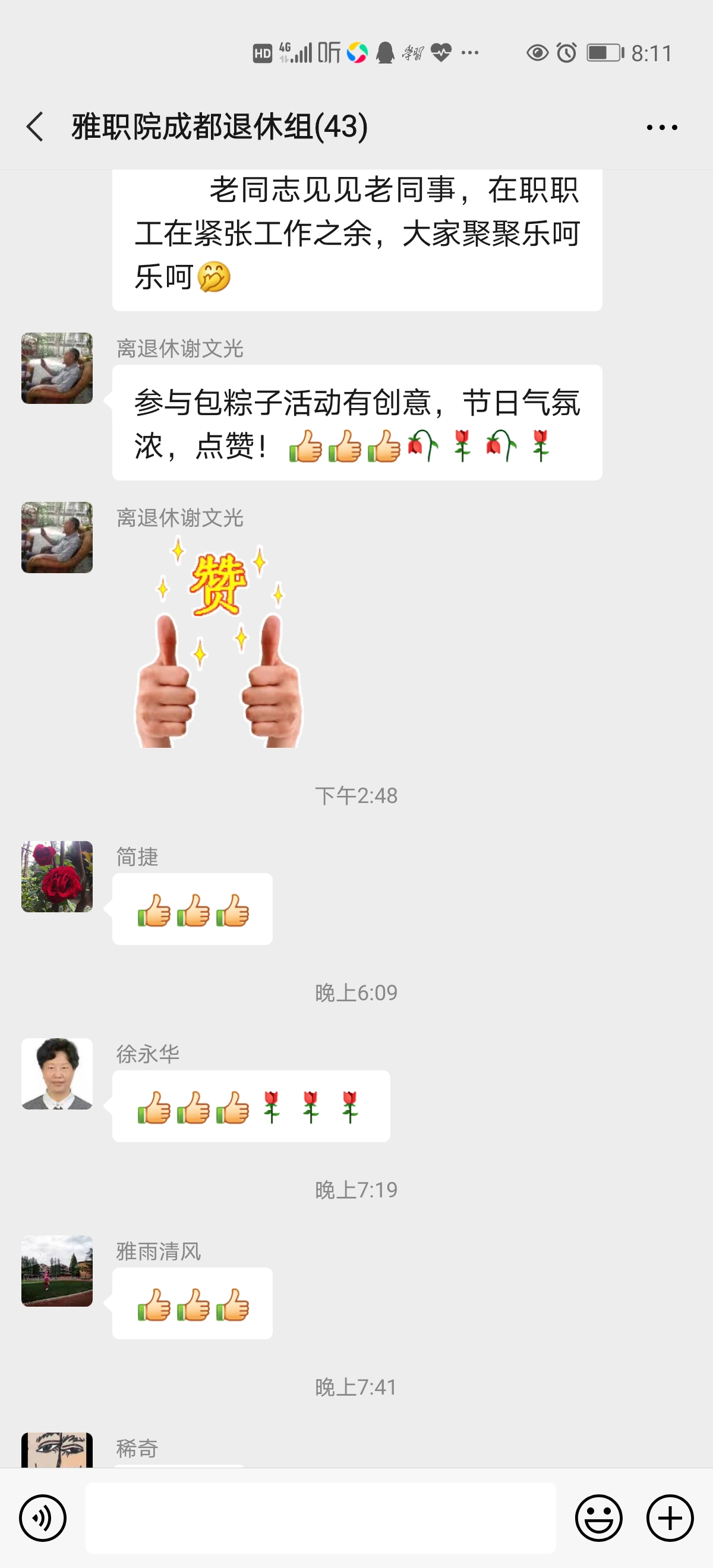Open the plus attachments menu
Image resolution: width=713 pixels, height=1568 pixels.
[670, 1518]
